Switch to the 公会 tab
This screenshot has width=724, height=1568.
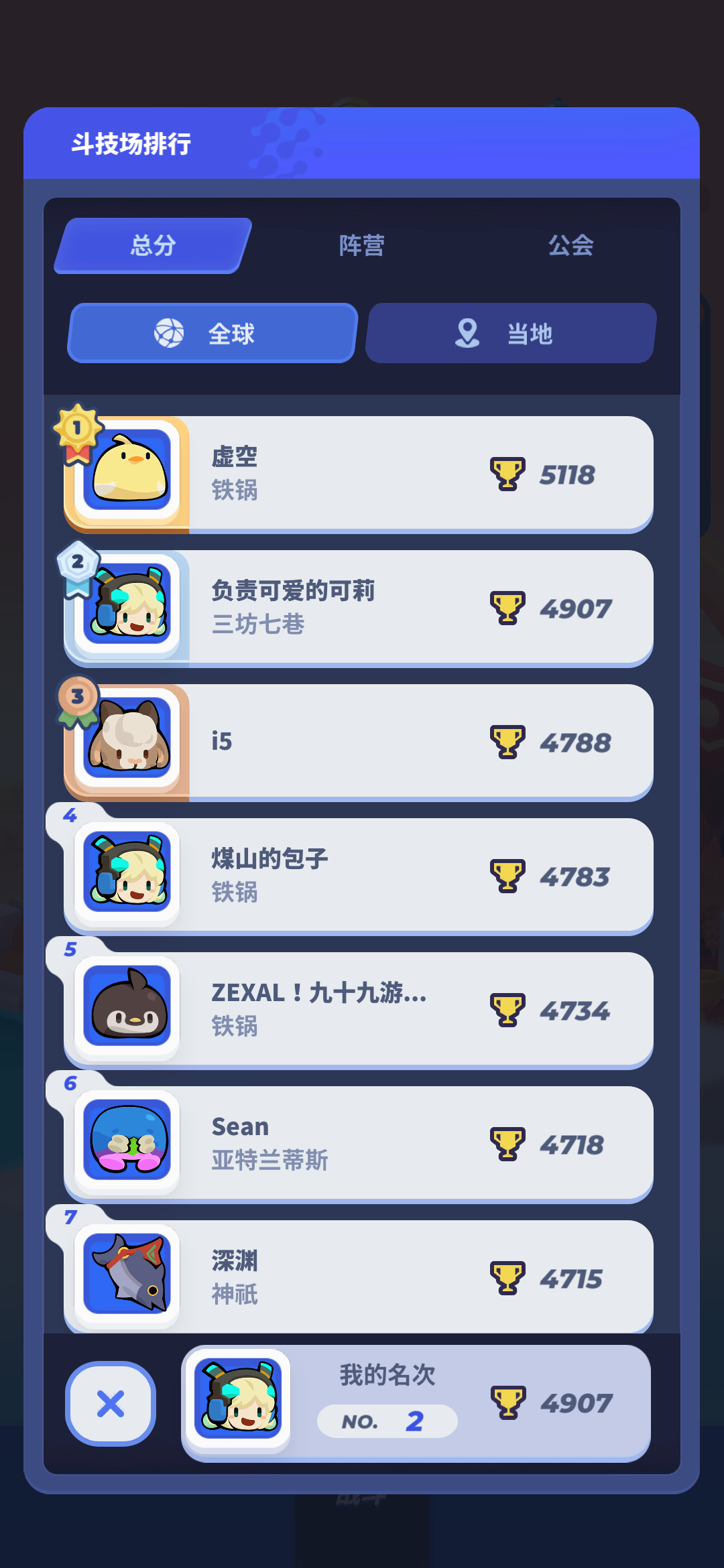[x=571, y=245]
